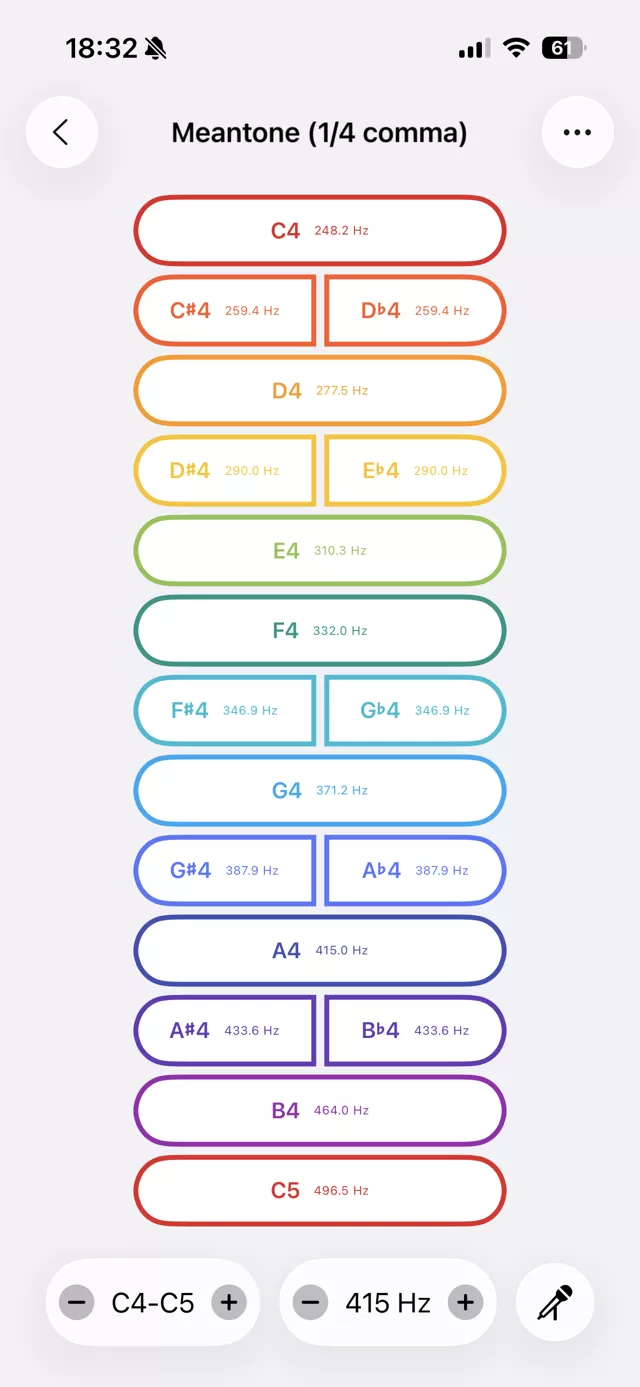Play the F4 332.0 Hz note
640x1387 pixels.
(x=320, y=630)
